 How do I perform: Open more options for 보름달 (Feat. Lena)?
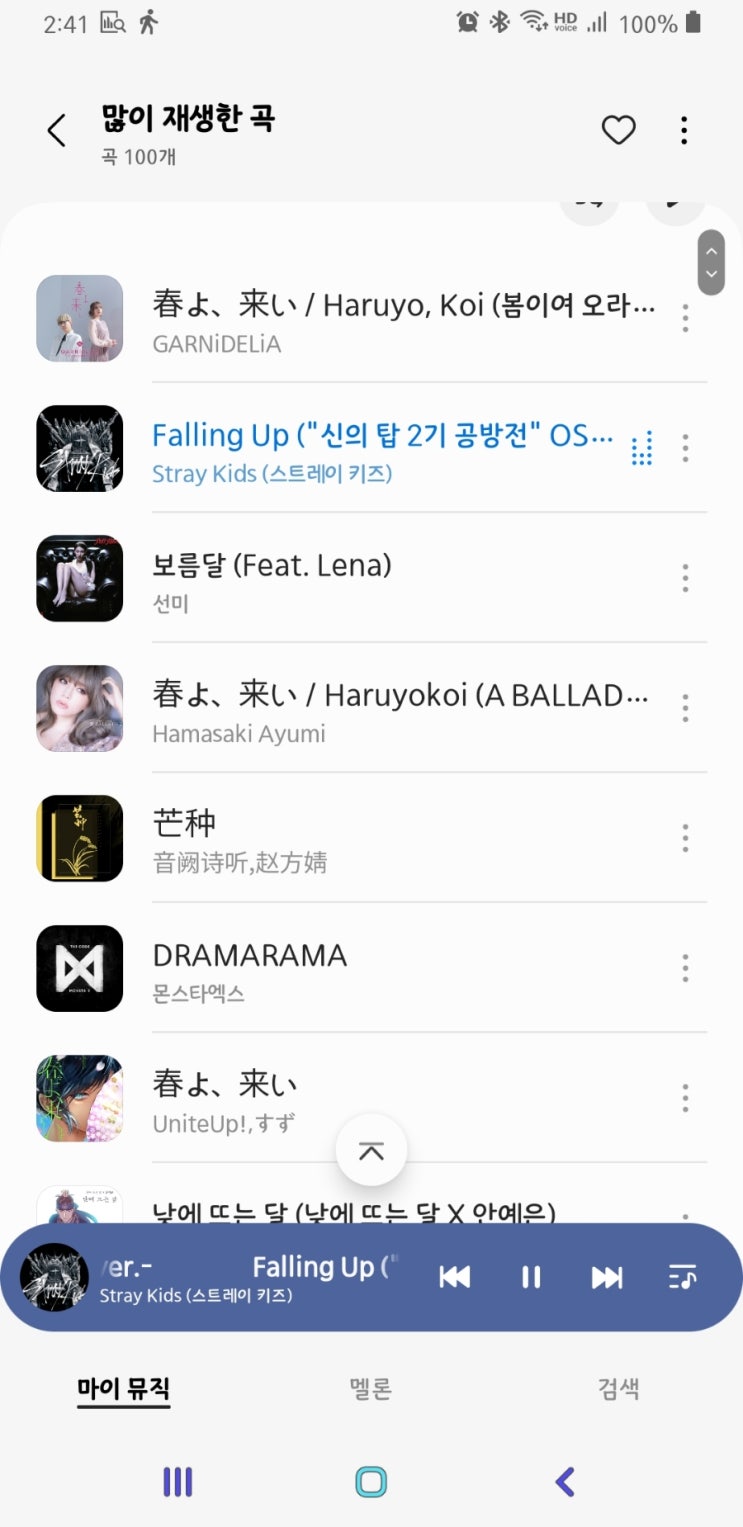coord(685,578)
